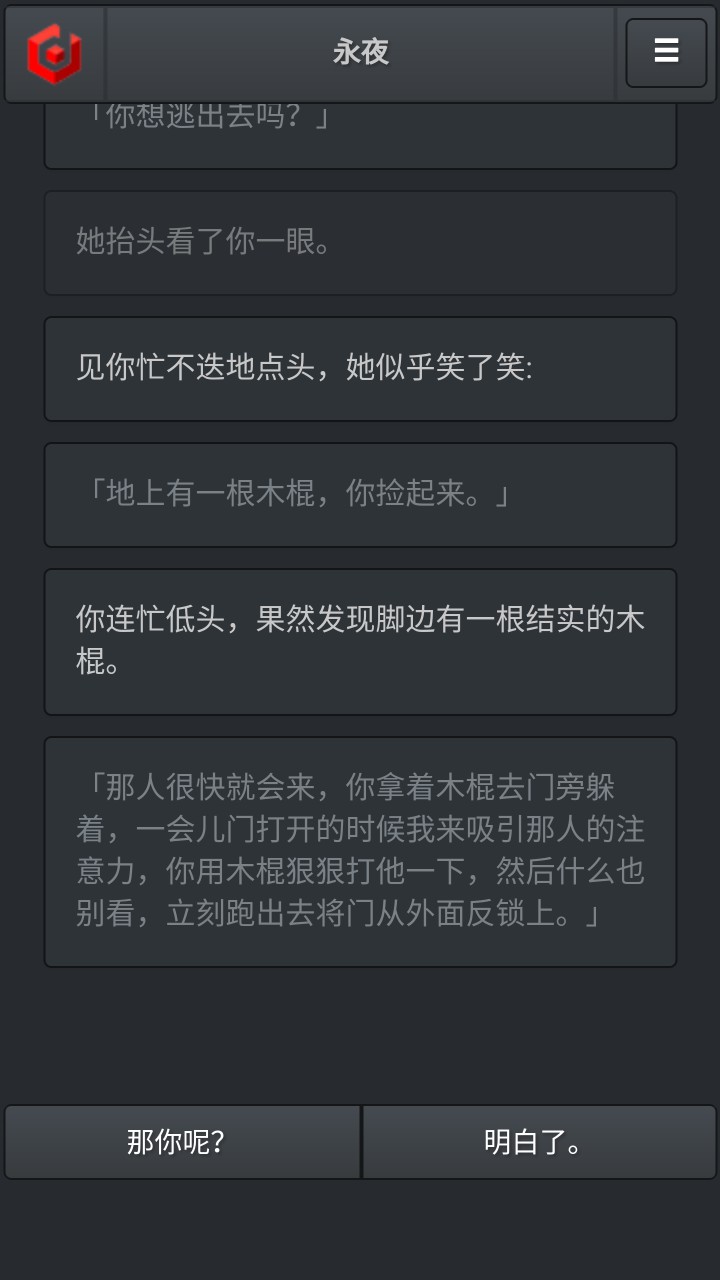Open the hamburger menu in top-right corner
Image resolution: width=720 pixels, height=1280 pixels.
[x=665, y=51]
